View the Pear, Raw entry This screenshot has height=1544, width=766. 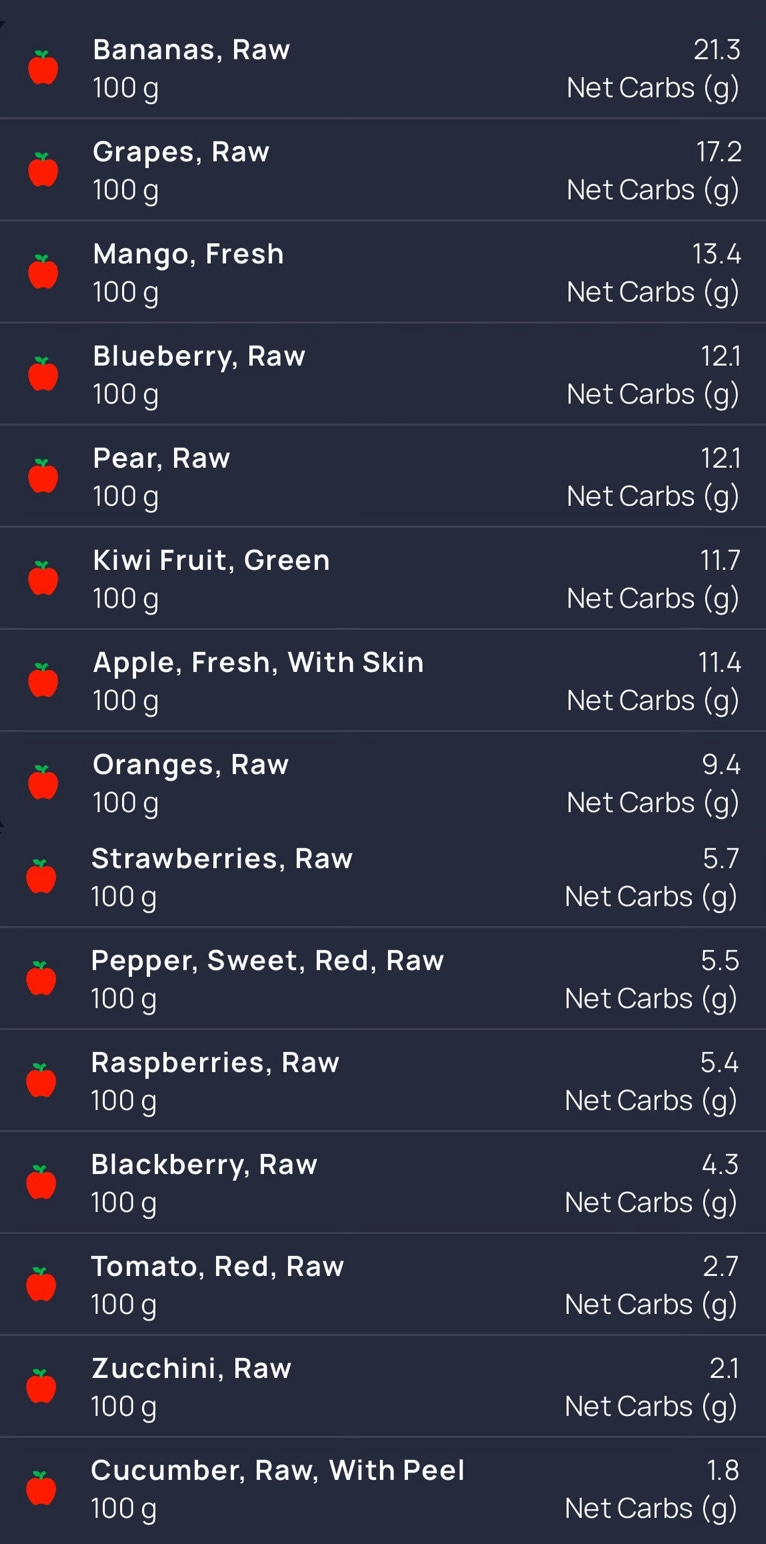[x=383, y=476]
